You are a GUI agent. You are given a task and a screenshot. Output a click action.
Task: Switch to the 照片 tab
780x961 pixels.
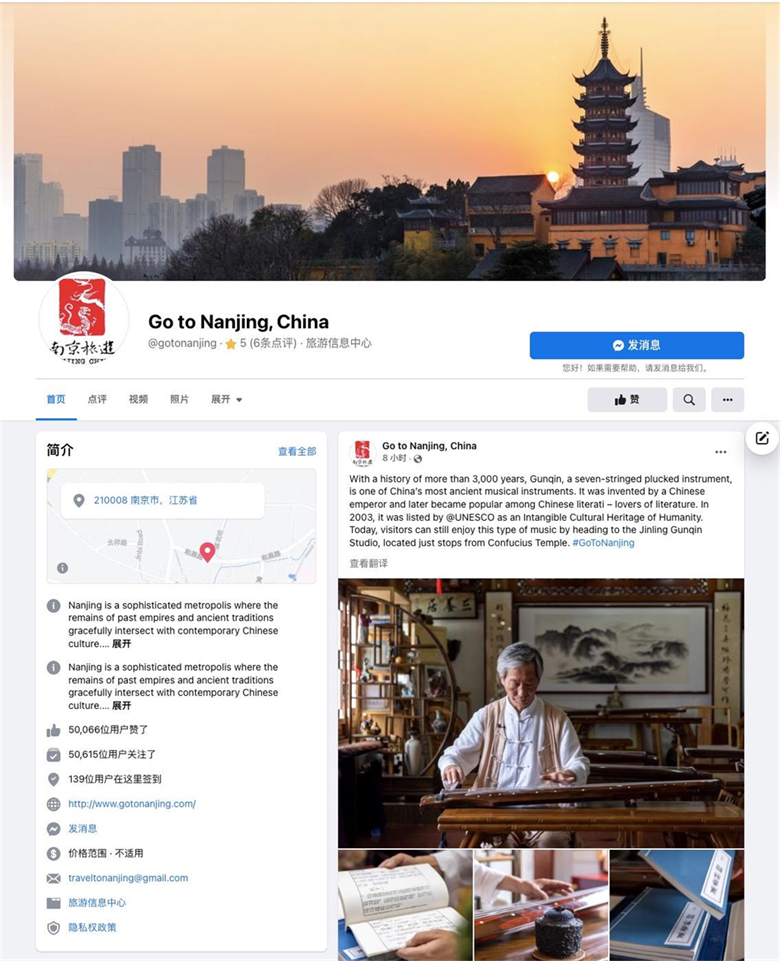[x=179, y=399]
